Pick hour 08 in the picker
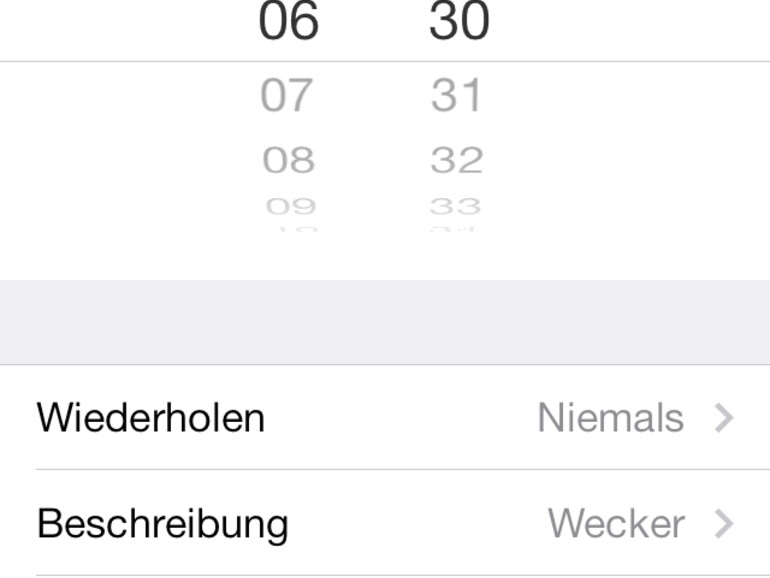 click(288, 160)
